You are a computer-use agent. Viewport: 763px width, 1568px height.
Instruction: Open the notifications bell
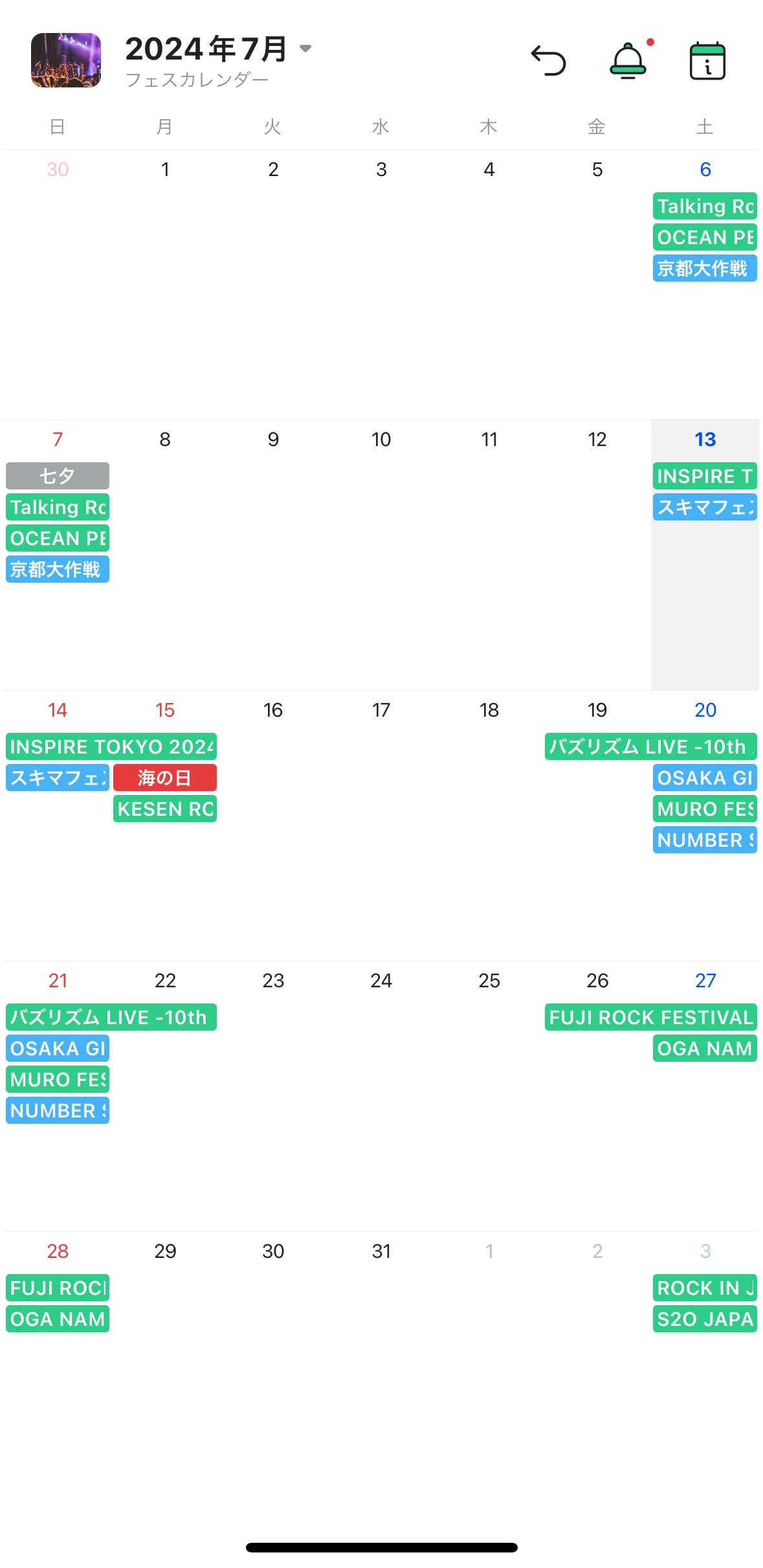click(x=628, y=61)
